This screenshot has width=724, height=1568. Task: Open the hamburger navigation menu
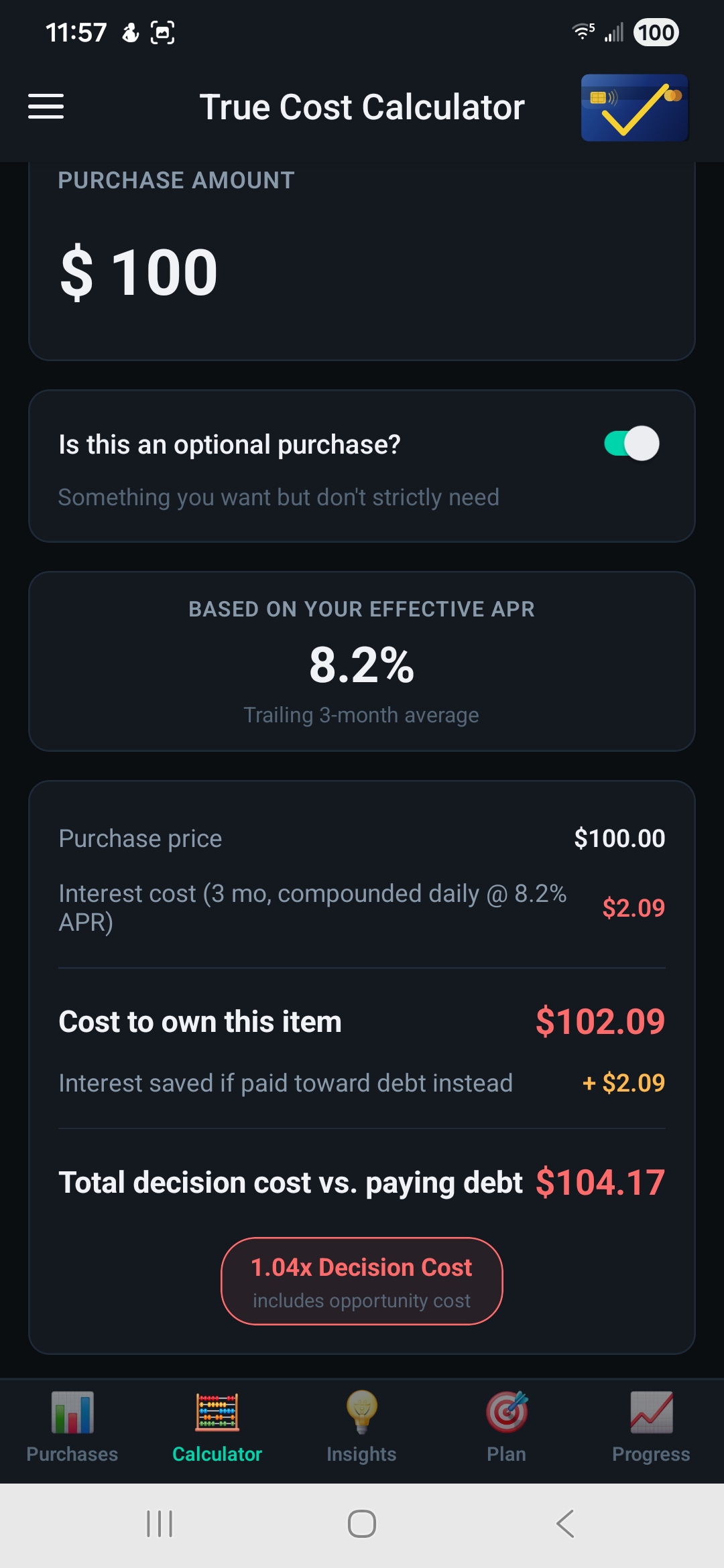point(46,106)
